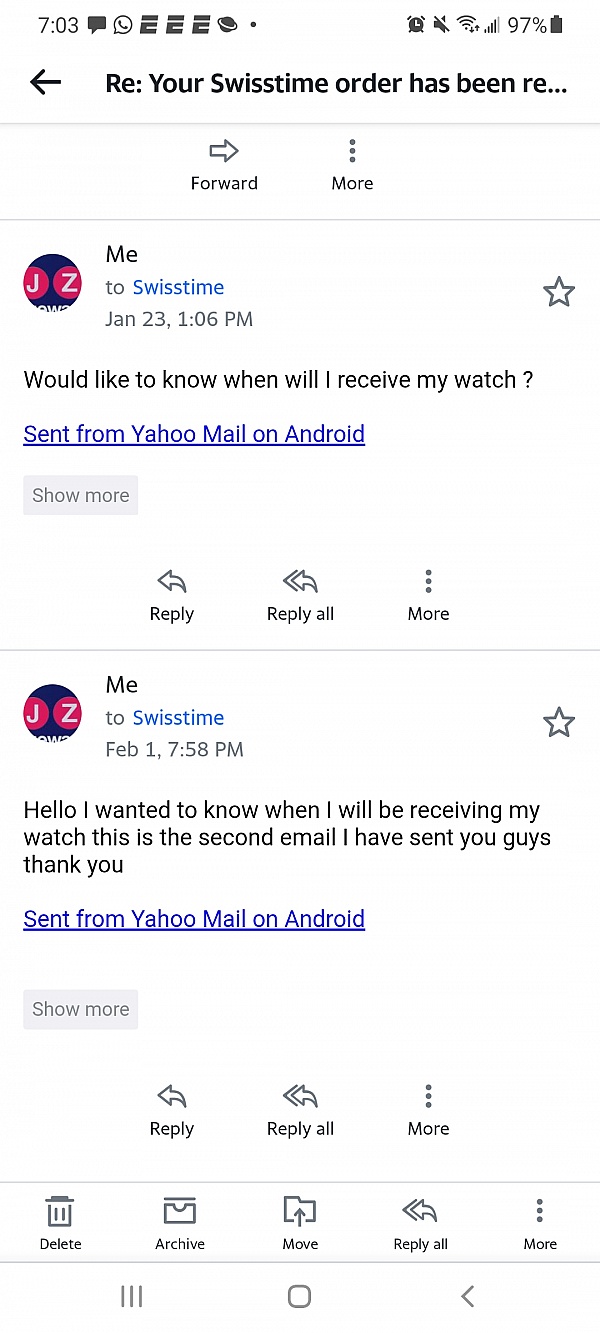Viewport: 600px width, 1333px height.
Task: Expand Show more under Feb 1 email
Action: 81,1009
